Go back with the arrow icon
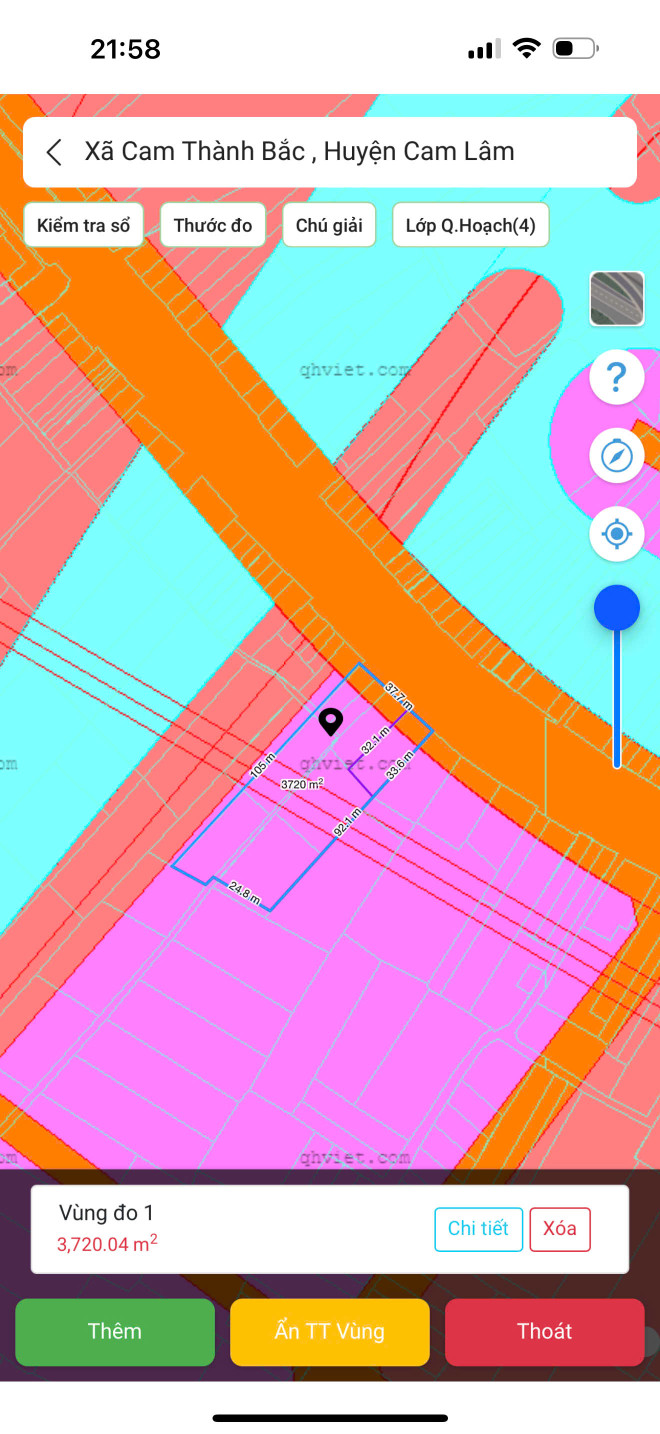The width and height of the screenshot is (660, 1434). 55,152
